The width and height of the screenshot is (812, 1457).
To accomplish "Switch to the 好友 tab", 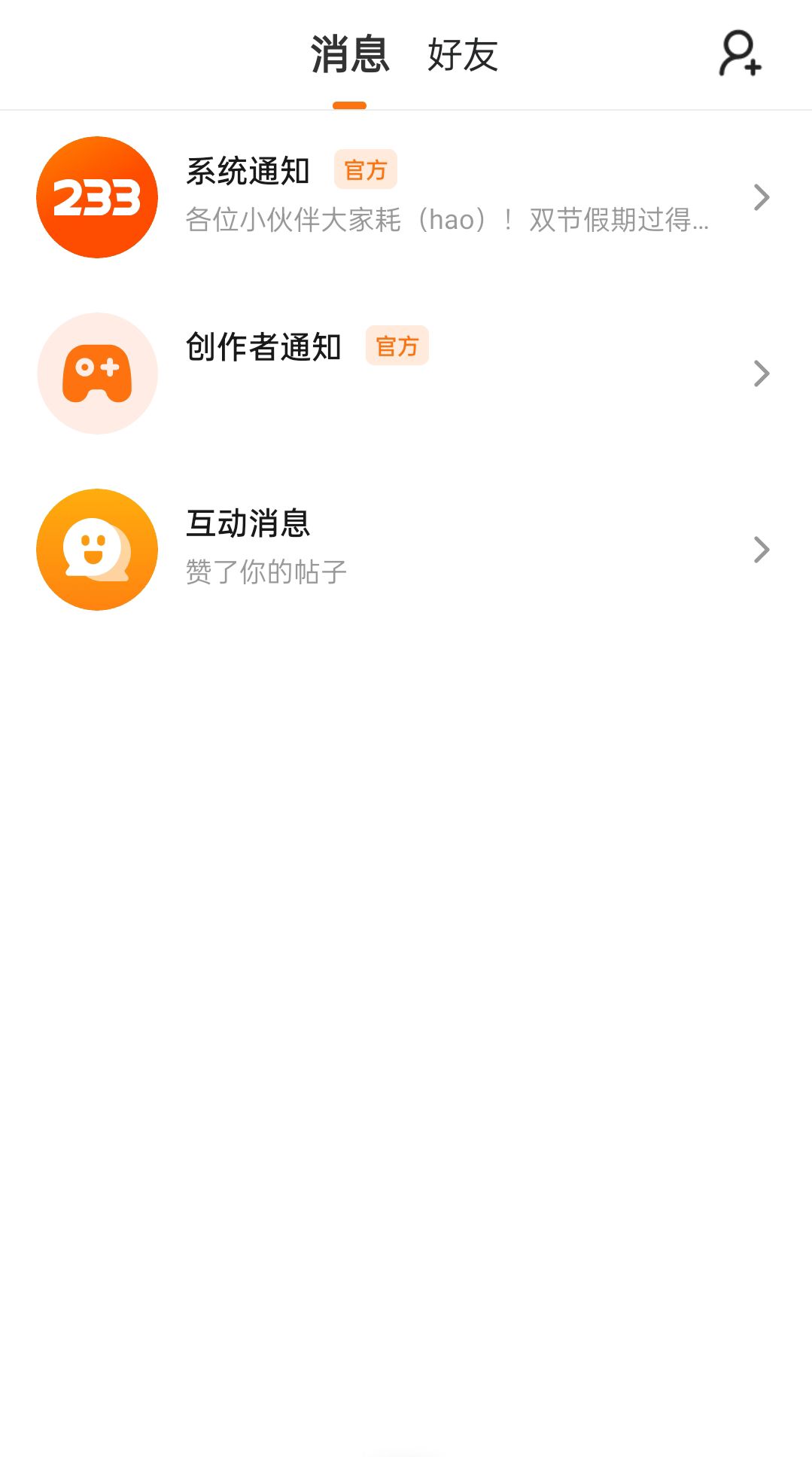I will (x=463, y=55).
